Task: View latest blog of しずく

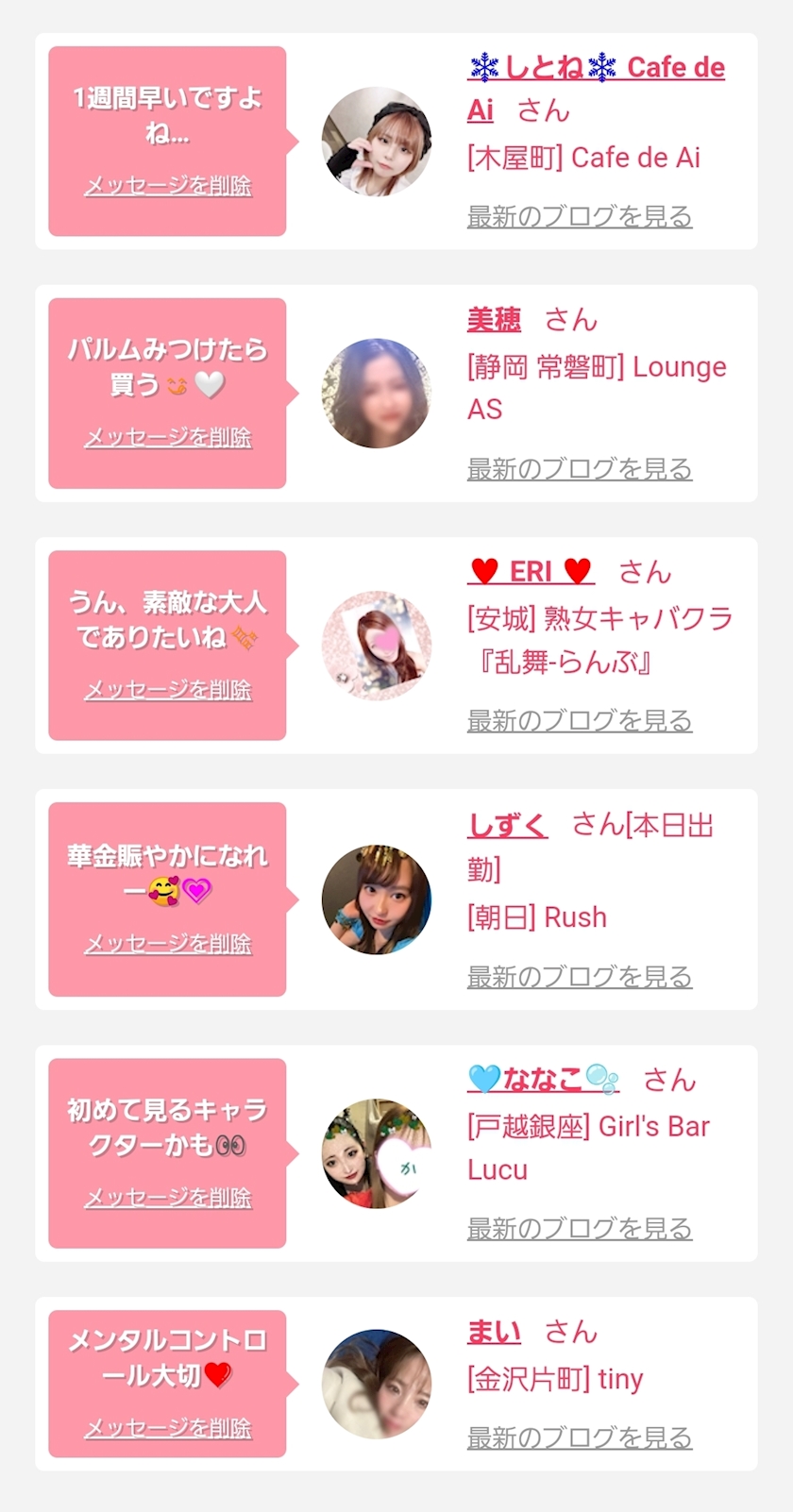Action: [580, 977]
